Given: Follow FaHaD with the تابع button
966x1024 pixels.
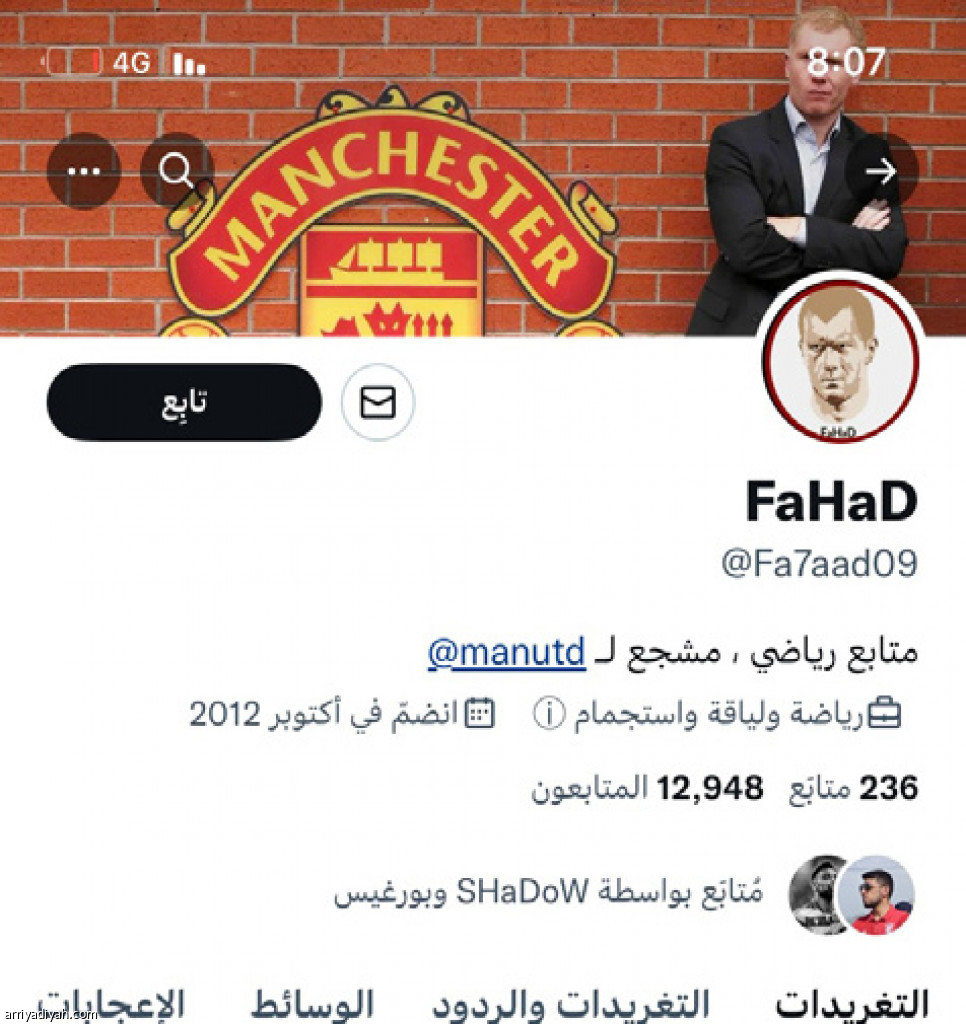Looking at the screenshot, I should (x=184, y=402).
